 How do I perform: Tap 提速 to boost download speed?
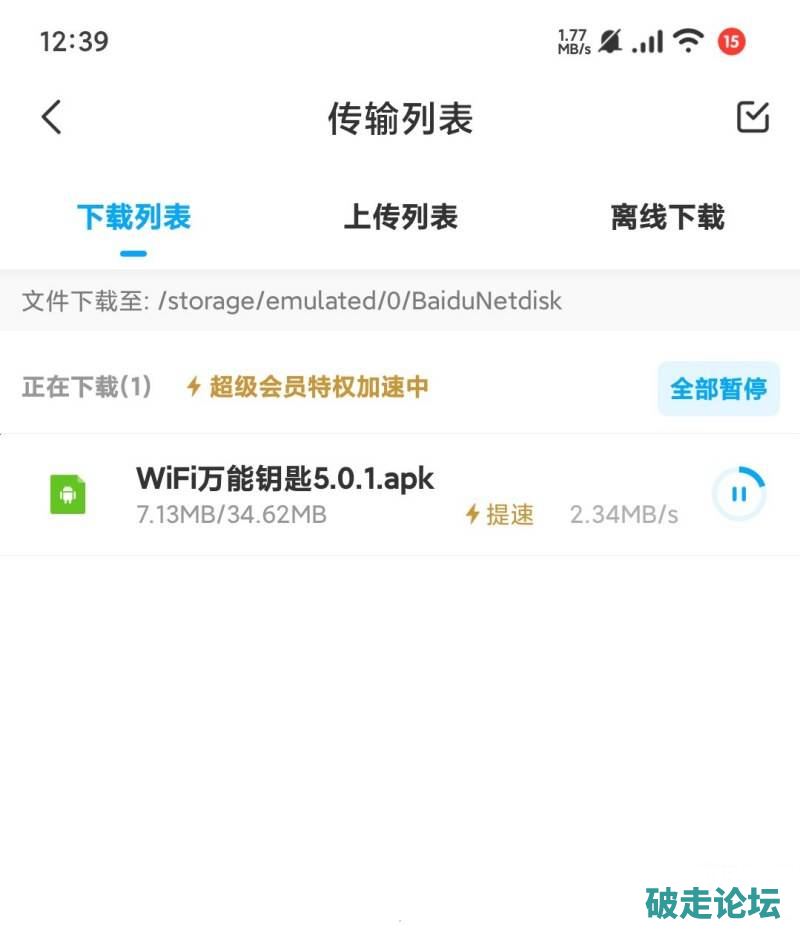500,515
